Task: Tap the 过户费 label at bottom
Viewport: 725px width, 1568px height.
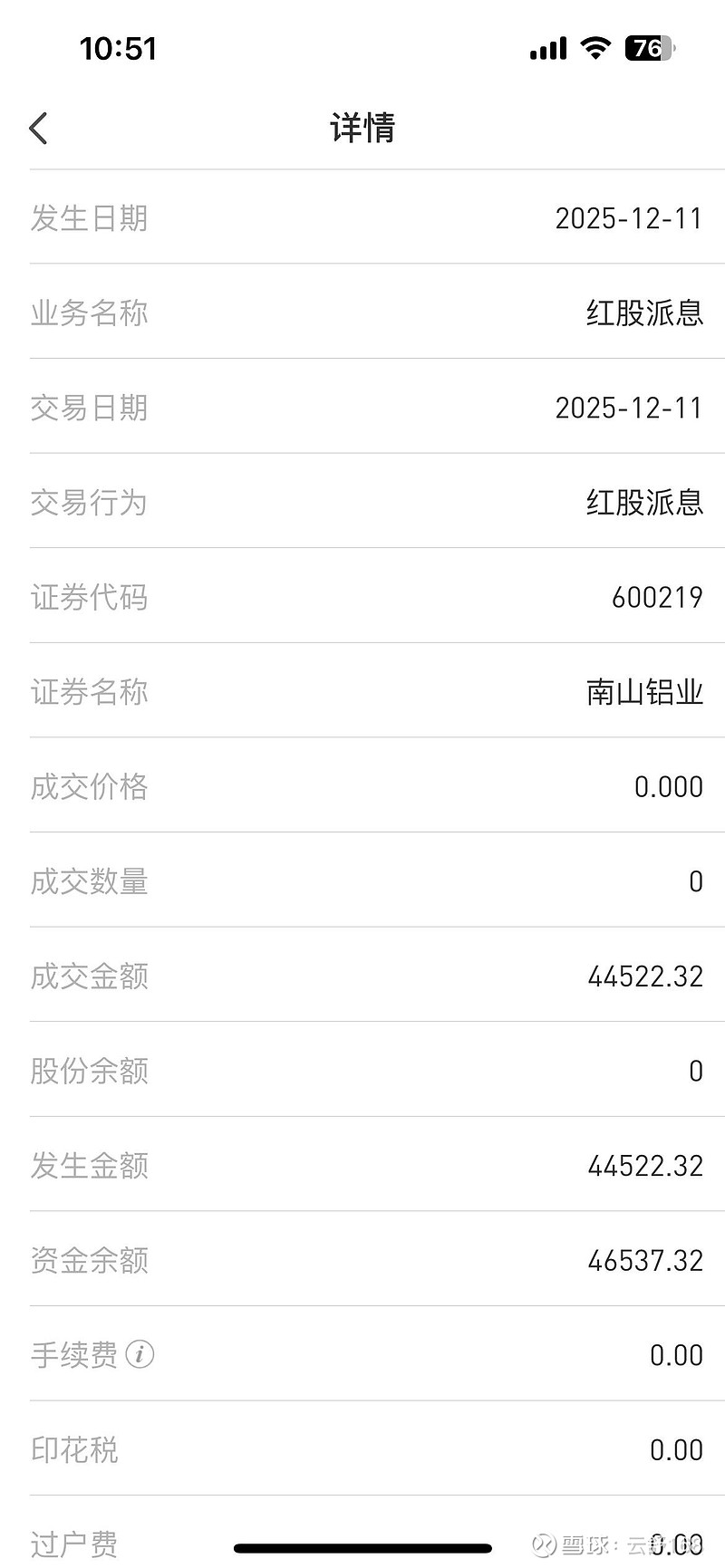Action: click(72, 1542)
